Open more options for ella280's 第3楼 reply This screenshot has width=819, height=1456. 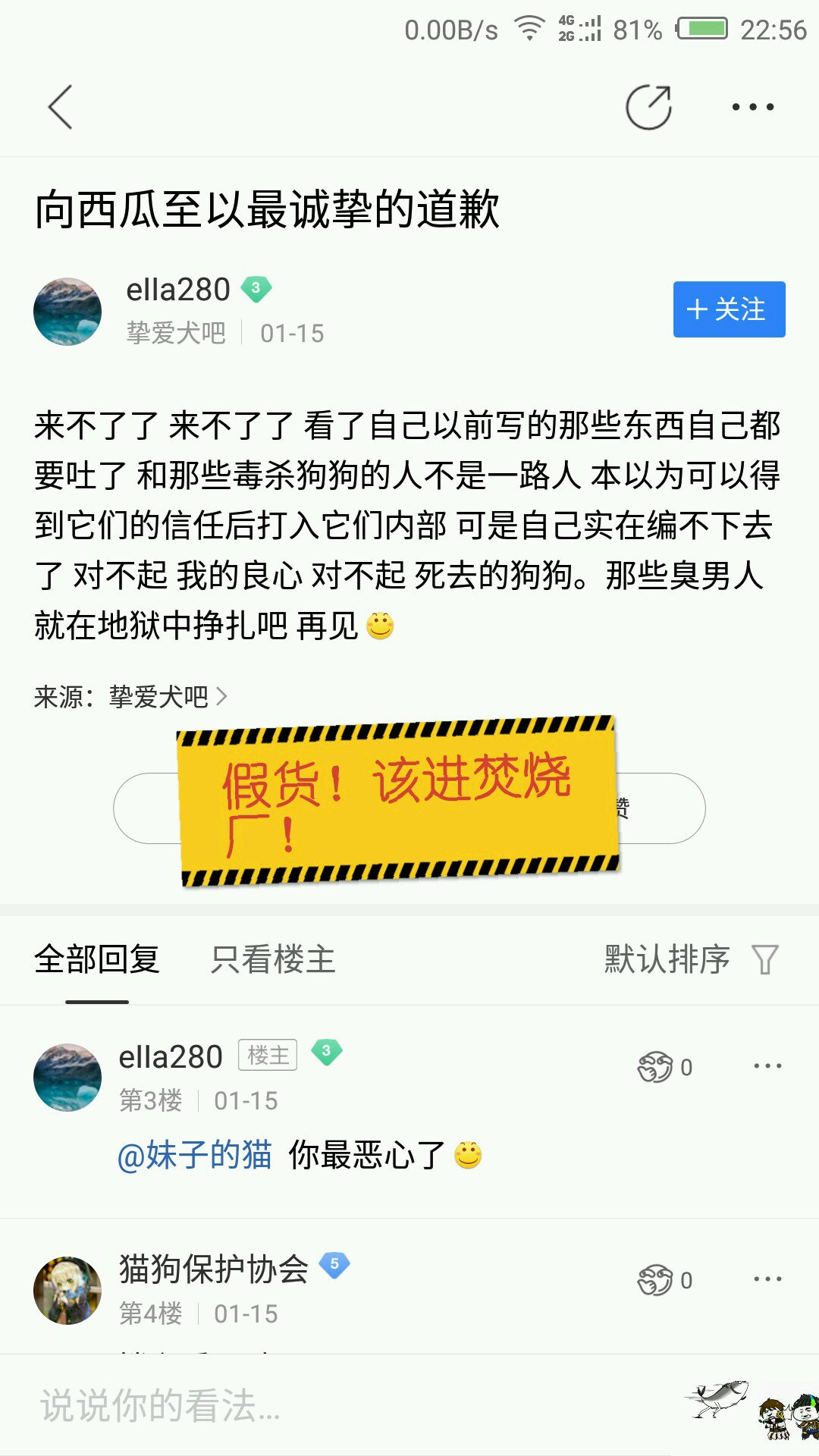(767, 1066)
